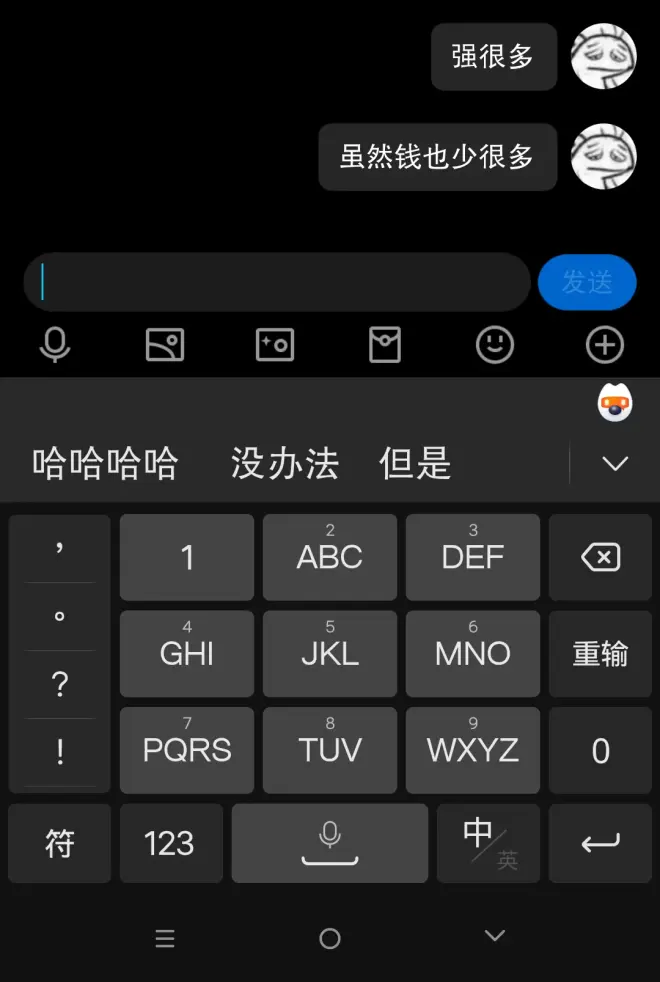Tap the 重输 re-enter key
Image resolution: width=660 pixels, height=982 pixels.
tap(600, 654)
